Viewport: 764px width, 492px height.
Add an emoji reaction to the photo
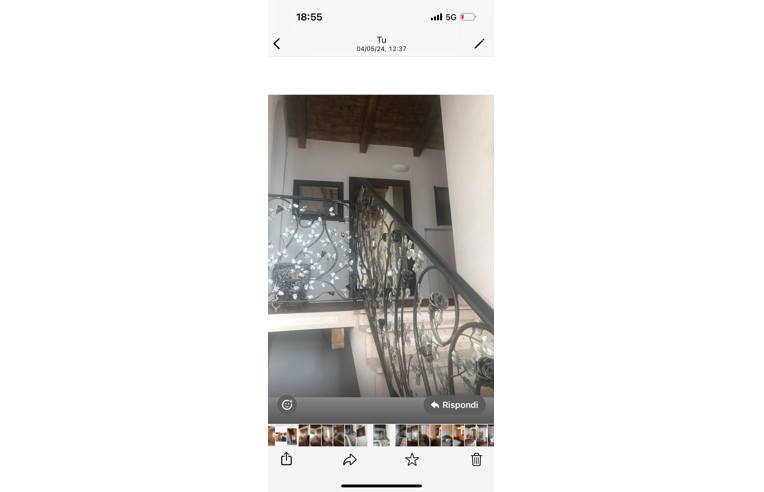pos(287,405)
